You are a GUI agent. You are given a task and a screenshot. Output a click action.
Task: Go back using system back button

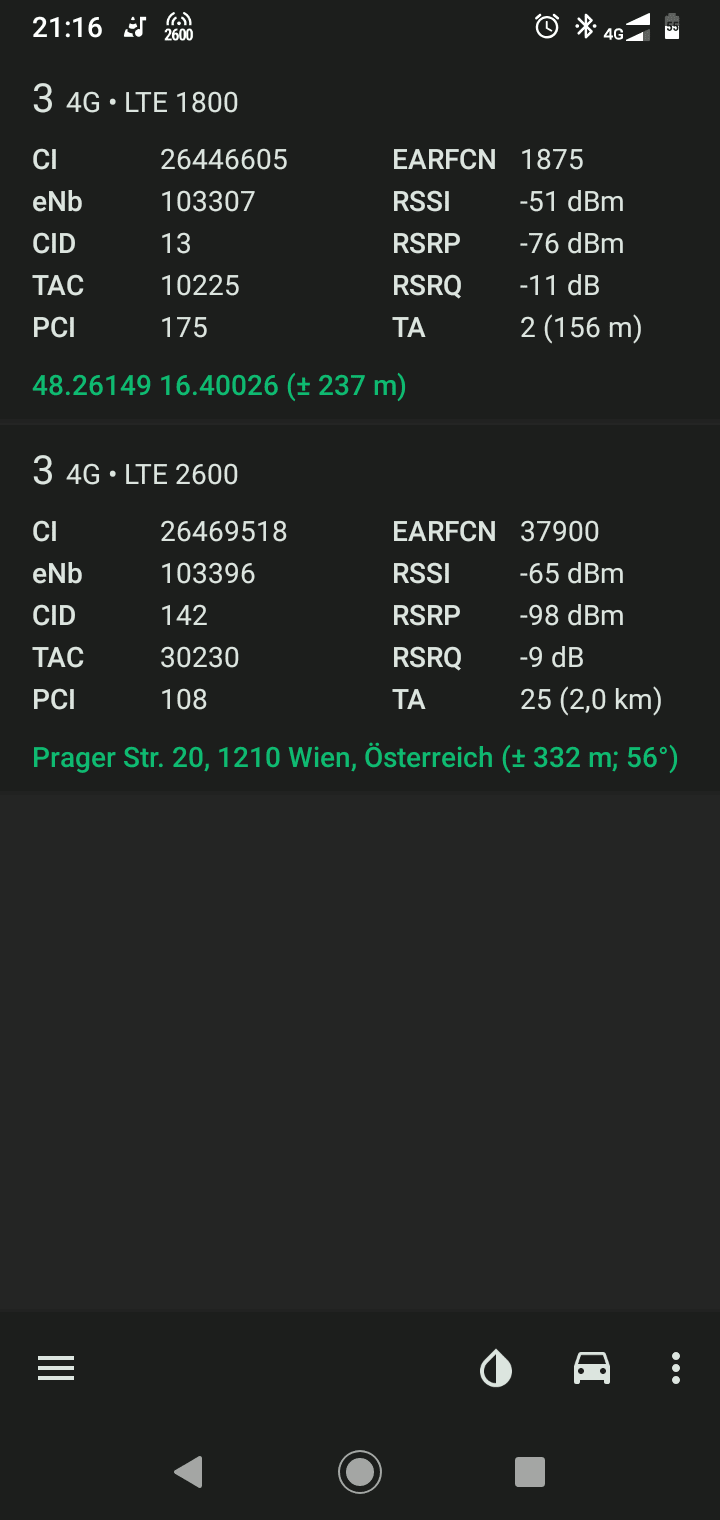point(188,1471)
